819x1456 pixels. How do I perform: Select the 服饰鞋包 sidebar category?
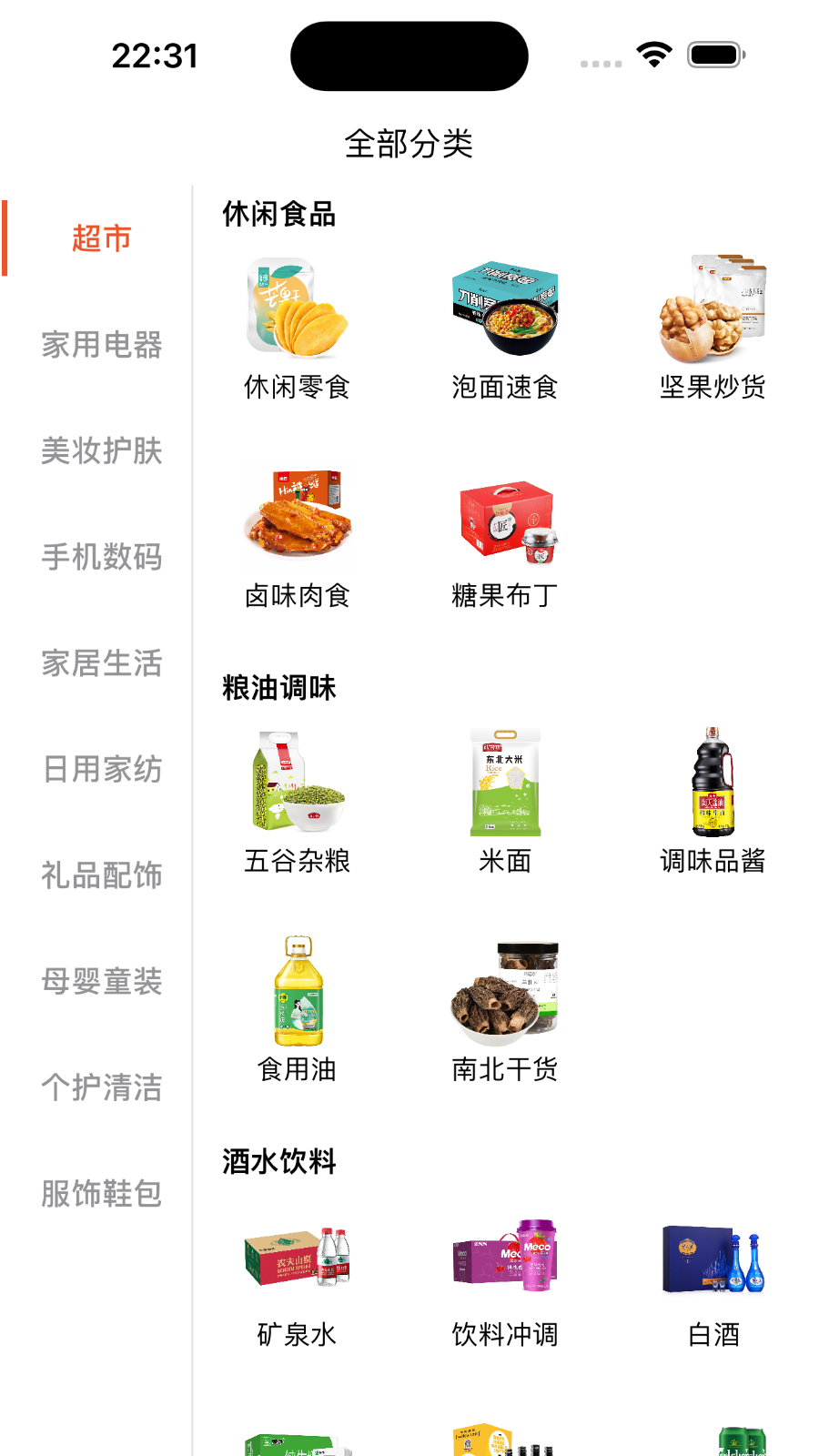click(102, 1194)
